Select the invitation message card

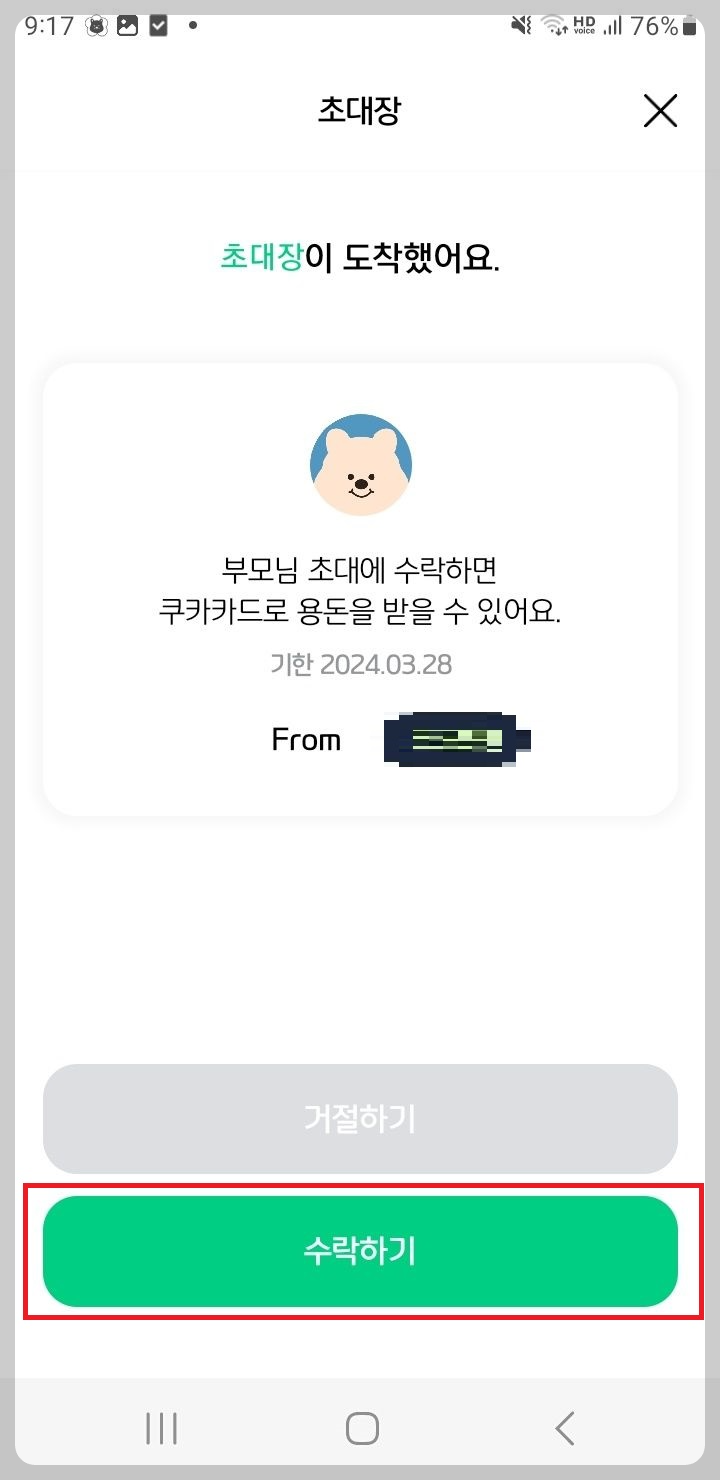pyautogui.click(x=360, y=585)
